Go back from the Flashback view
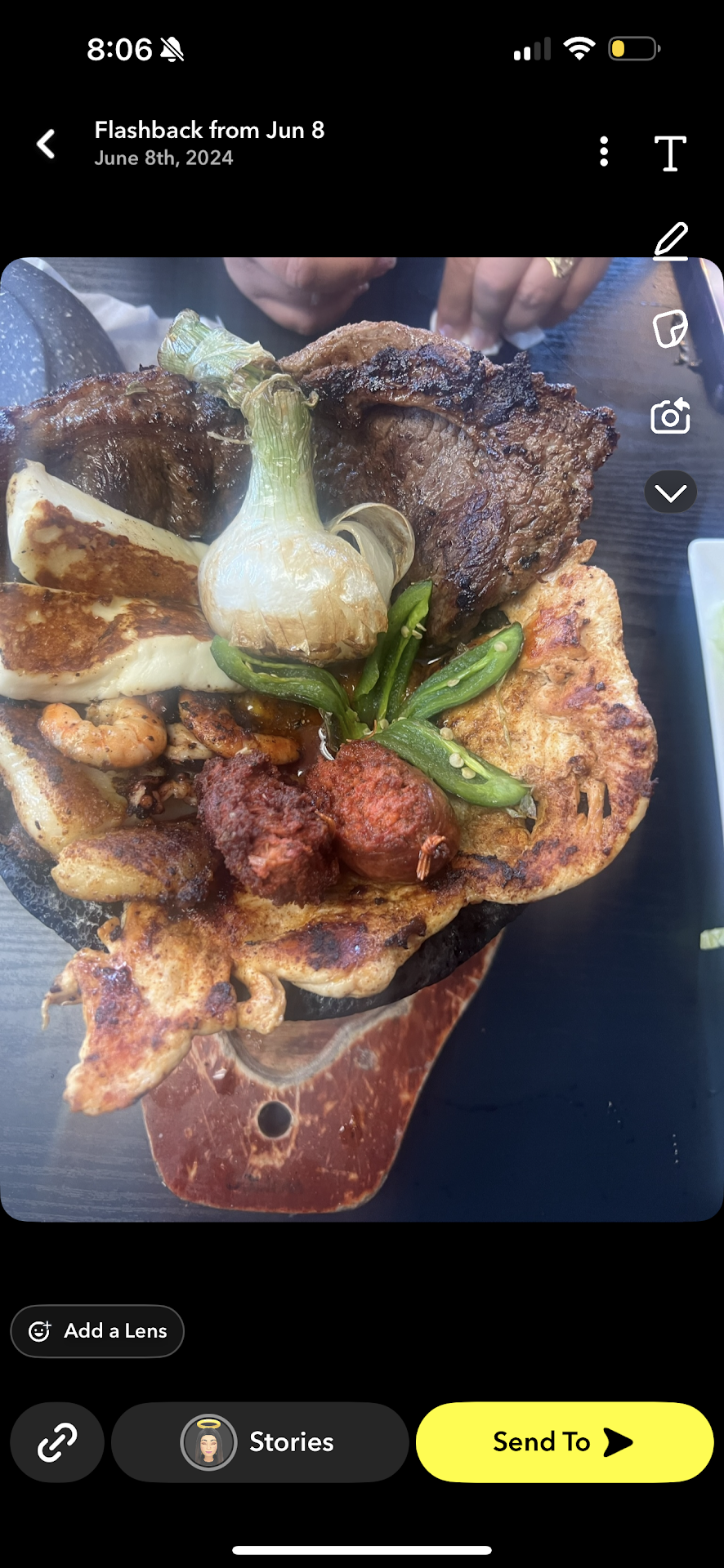 coord(47,145)
